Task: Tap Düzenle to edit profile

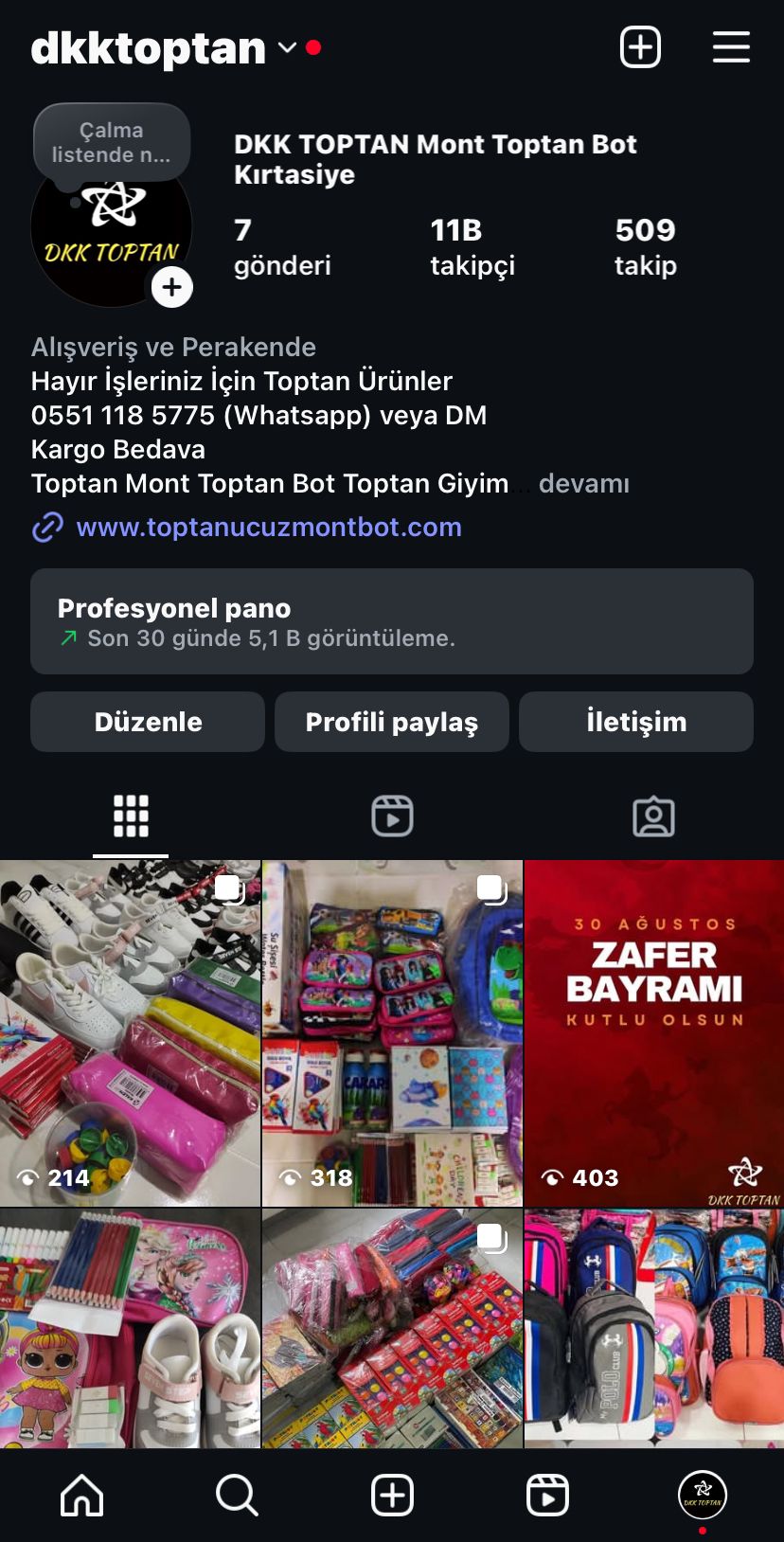Action: coord(148,722)
